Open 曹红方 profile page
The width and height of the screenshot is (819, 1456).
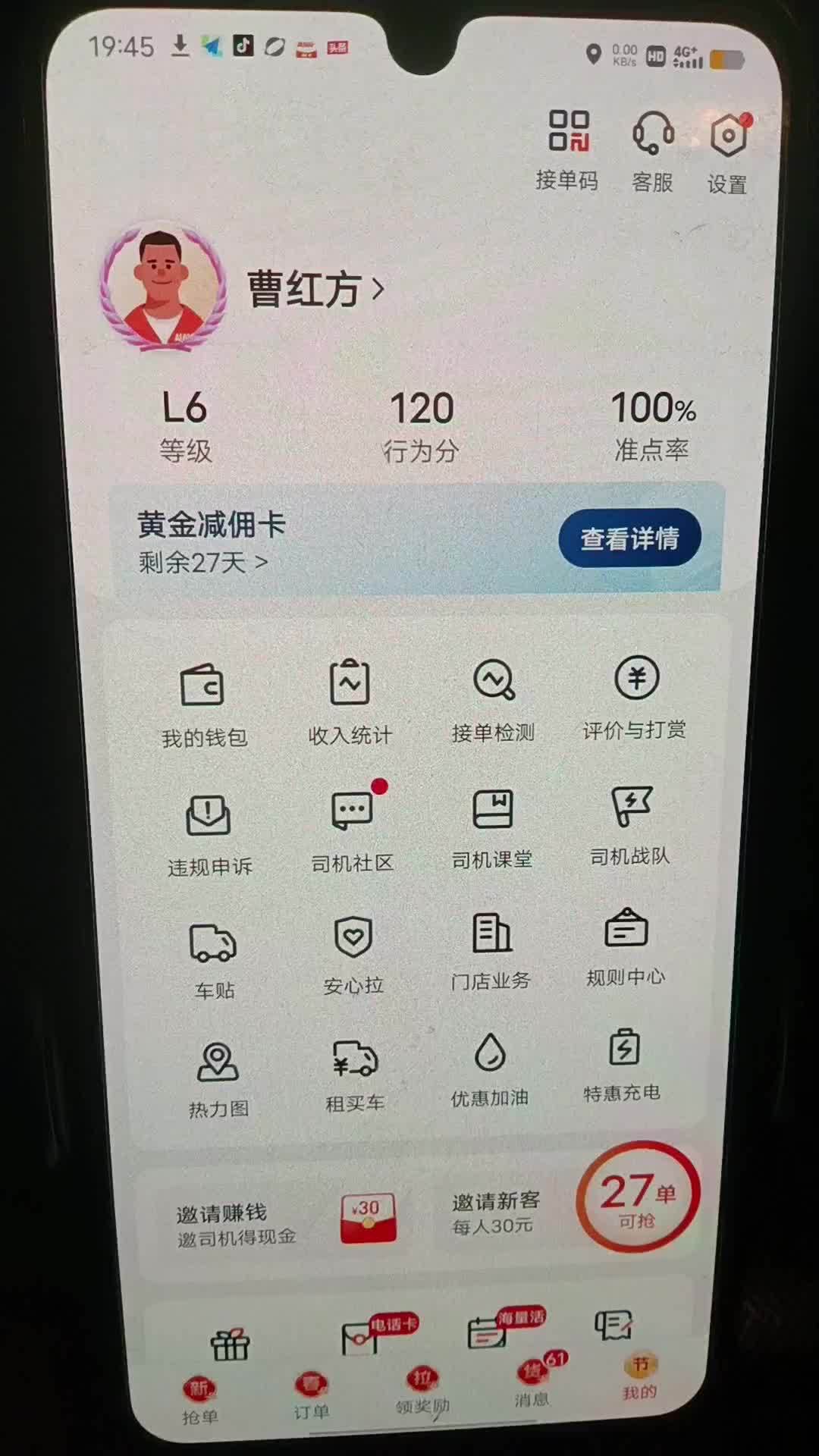point(315,290)
